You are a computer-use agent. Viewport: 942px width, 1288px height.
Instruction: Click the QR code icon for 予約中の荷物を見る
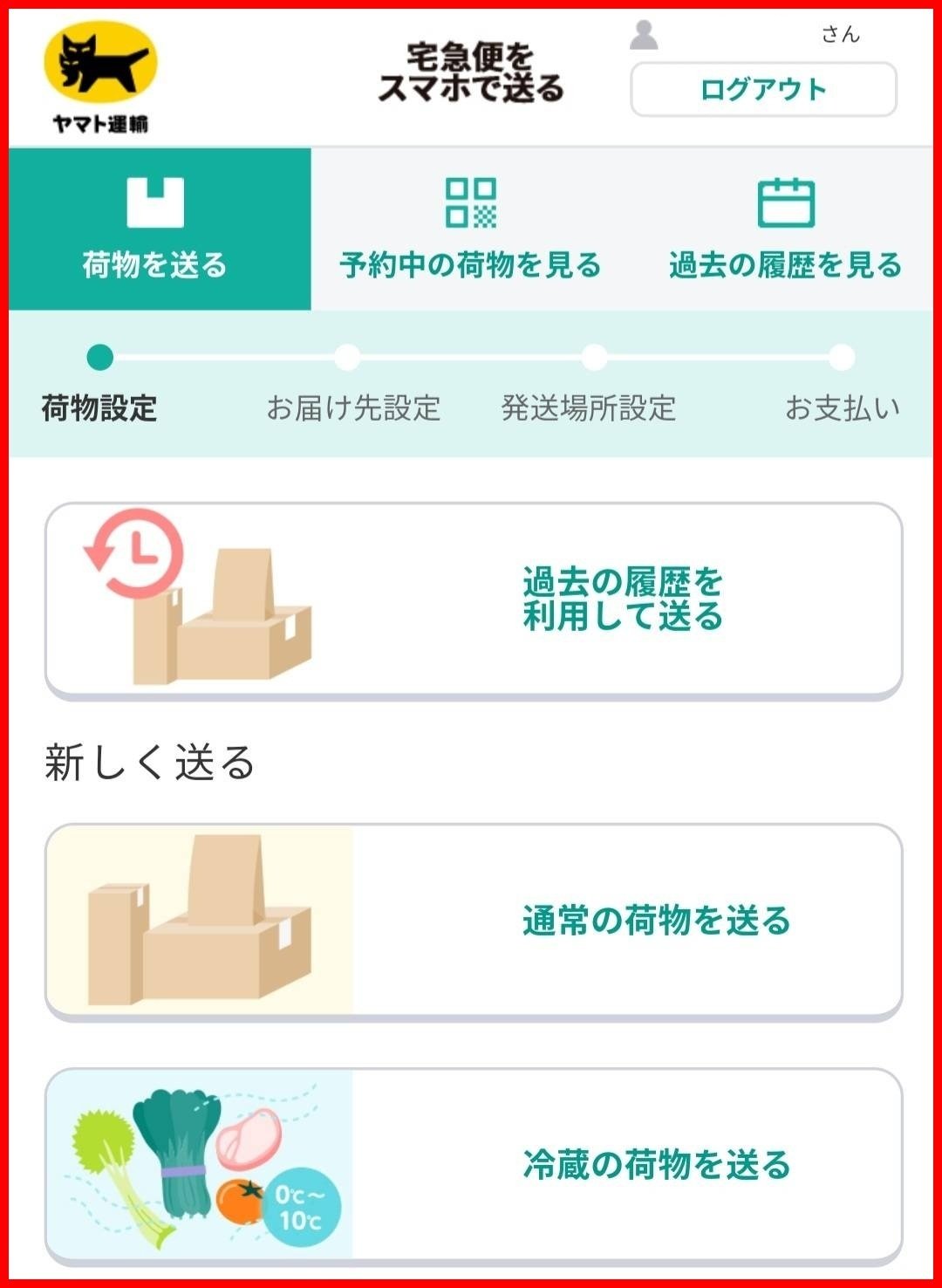pos(471,199)
